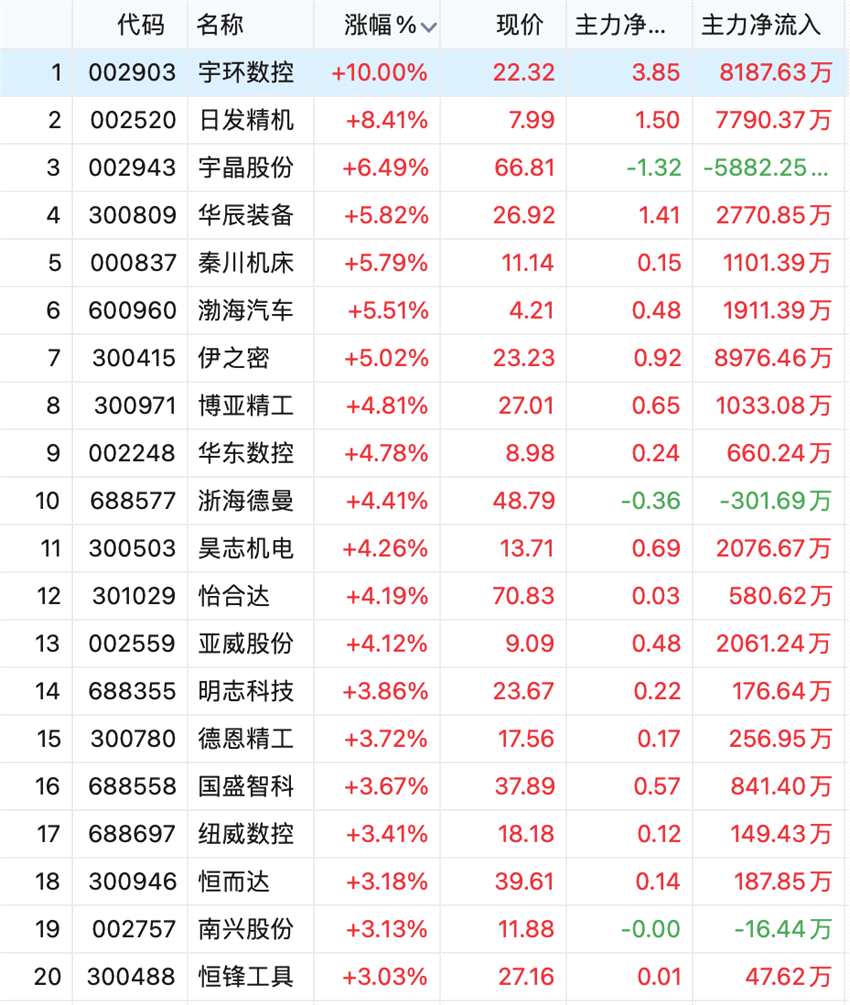View details for 华辰装备
Screen dimensions: 850x1005
[x=246, y=215]
